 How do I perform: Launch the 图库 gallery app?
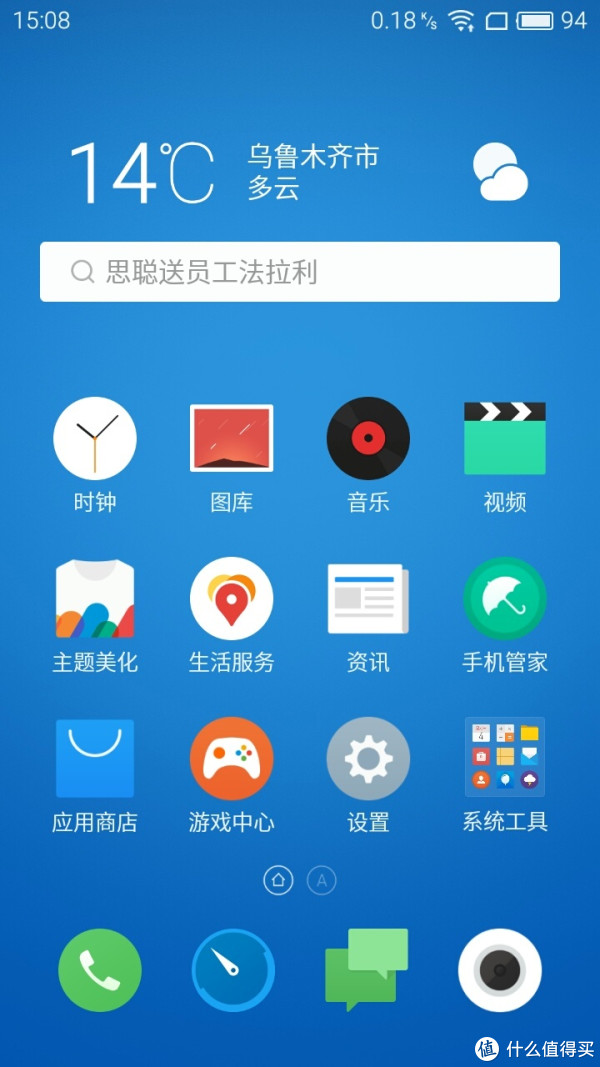point(231,438)
